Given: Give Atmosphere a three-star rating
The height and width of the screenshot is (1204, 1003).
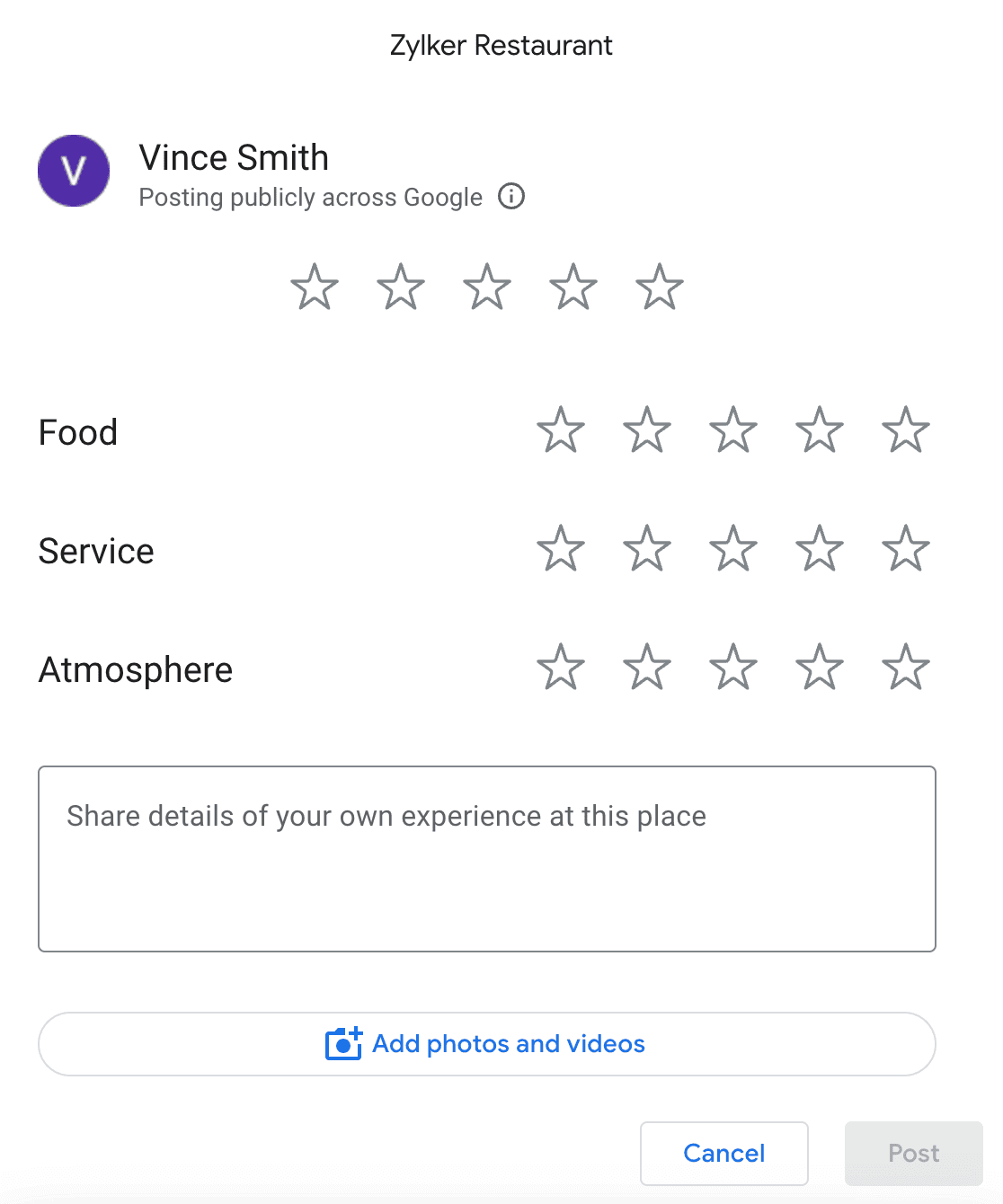Looking at the screenshot, I should click(x=733, y=668).
